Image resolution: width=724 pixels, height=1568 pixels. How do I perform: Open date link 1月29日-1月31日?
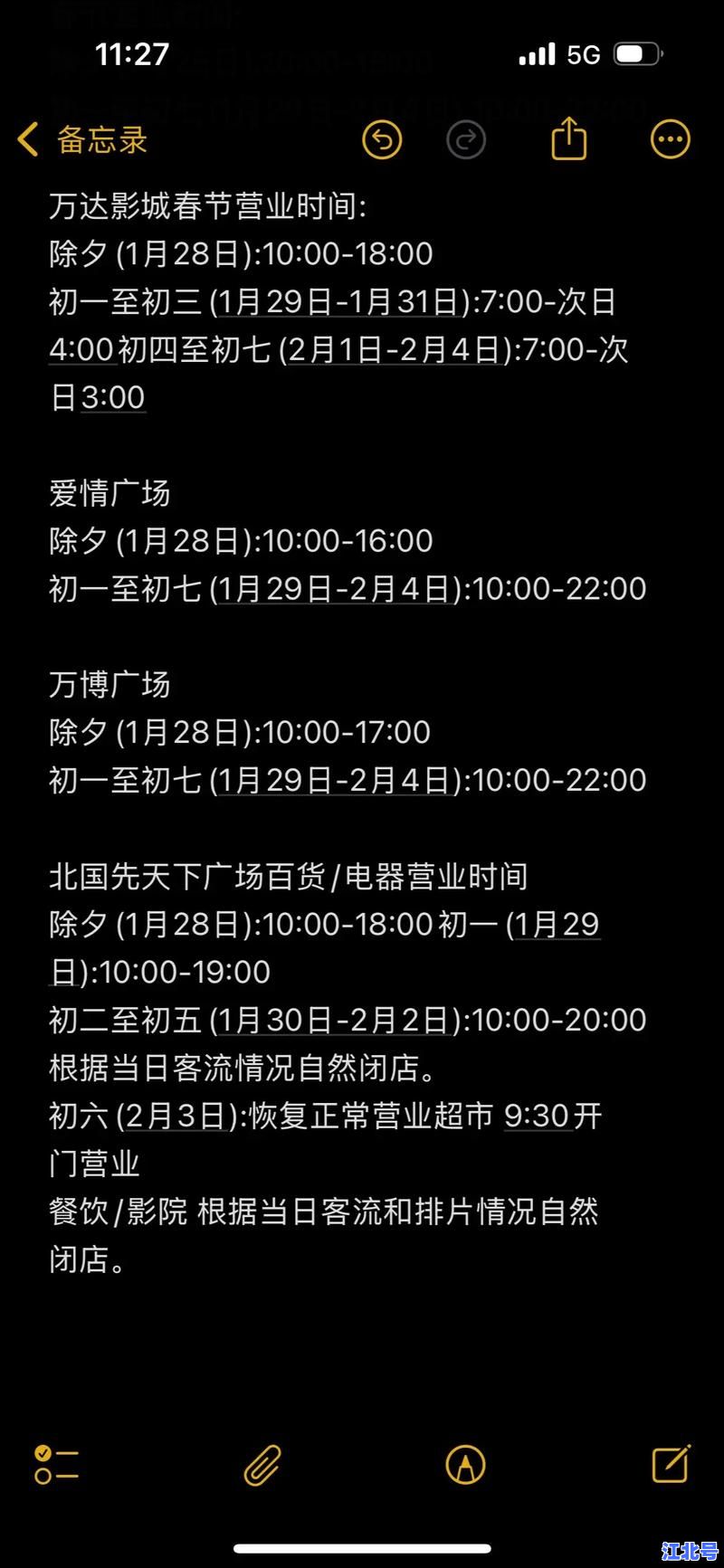[335, 301]
